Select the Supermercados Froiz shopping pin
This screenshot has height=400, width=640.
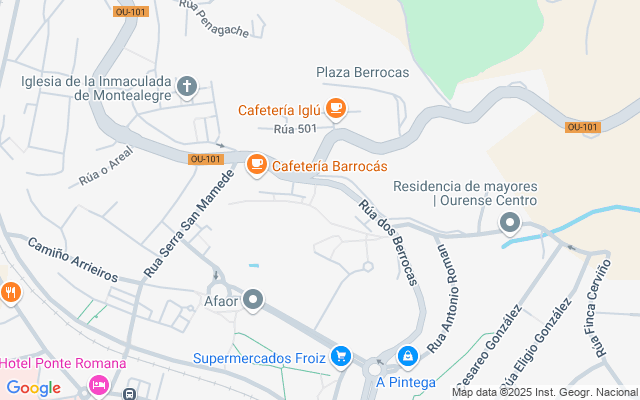341,358
